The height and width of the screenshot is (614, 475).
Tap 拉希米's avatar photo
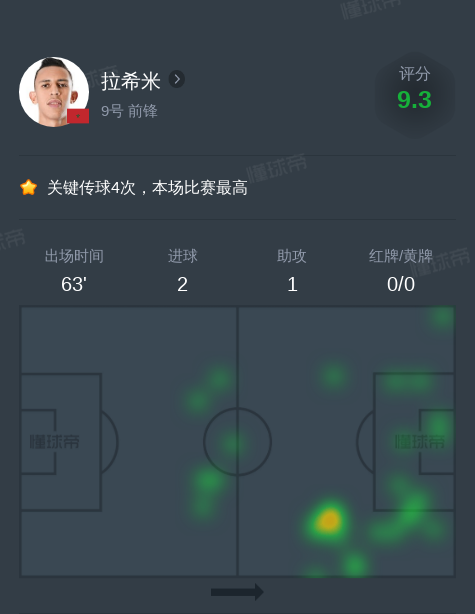54,92
